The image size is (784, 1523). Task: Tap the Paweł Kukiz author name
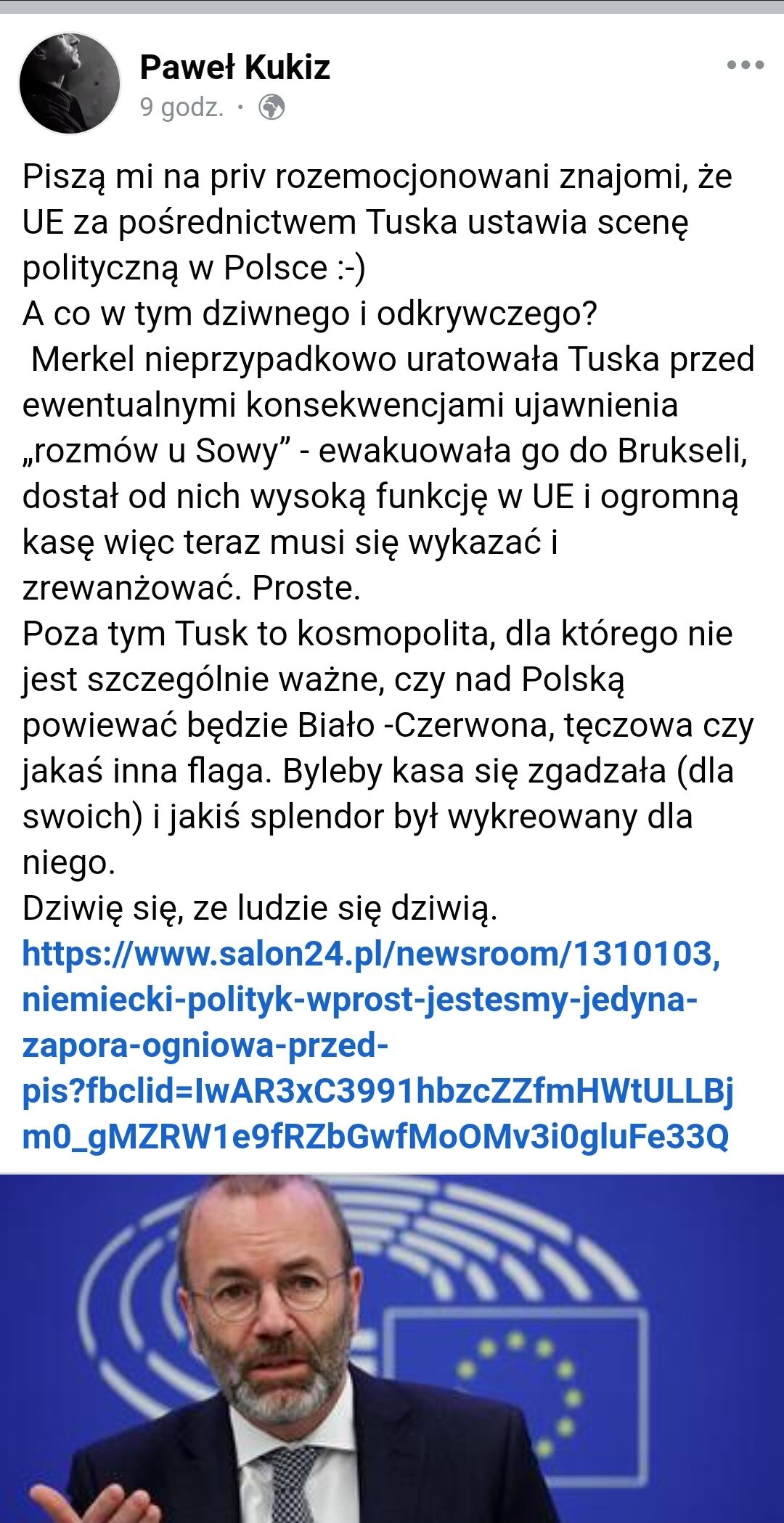coord(234,68)
